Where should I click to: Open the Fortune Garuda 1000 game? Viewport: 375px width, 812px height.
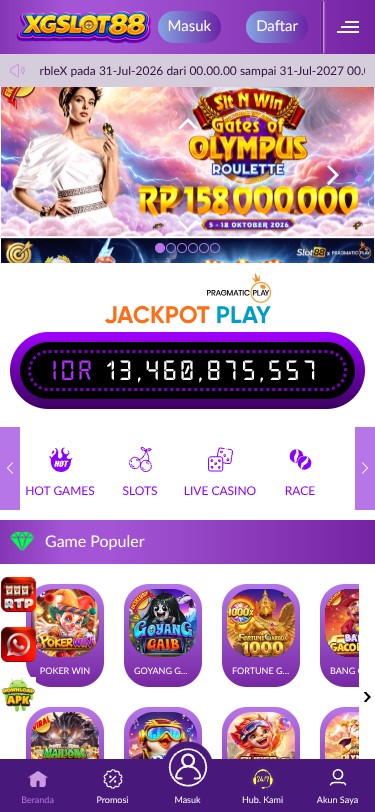(x=261, y=635)
